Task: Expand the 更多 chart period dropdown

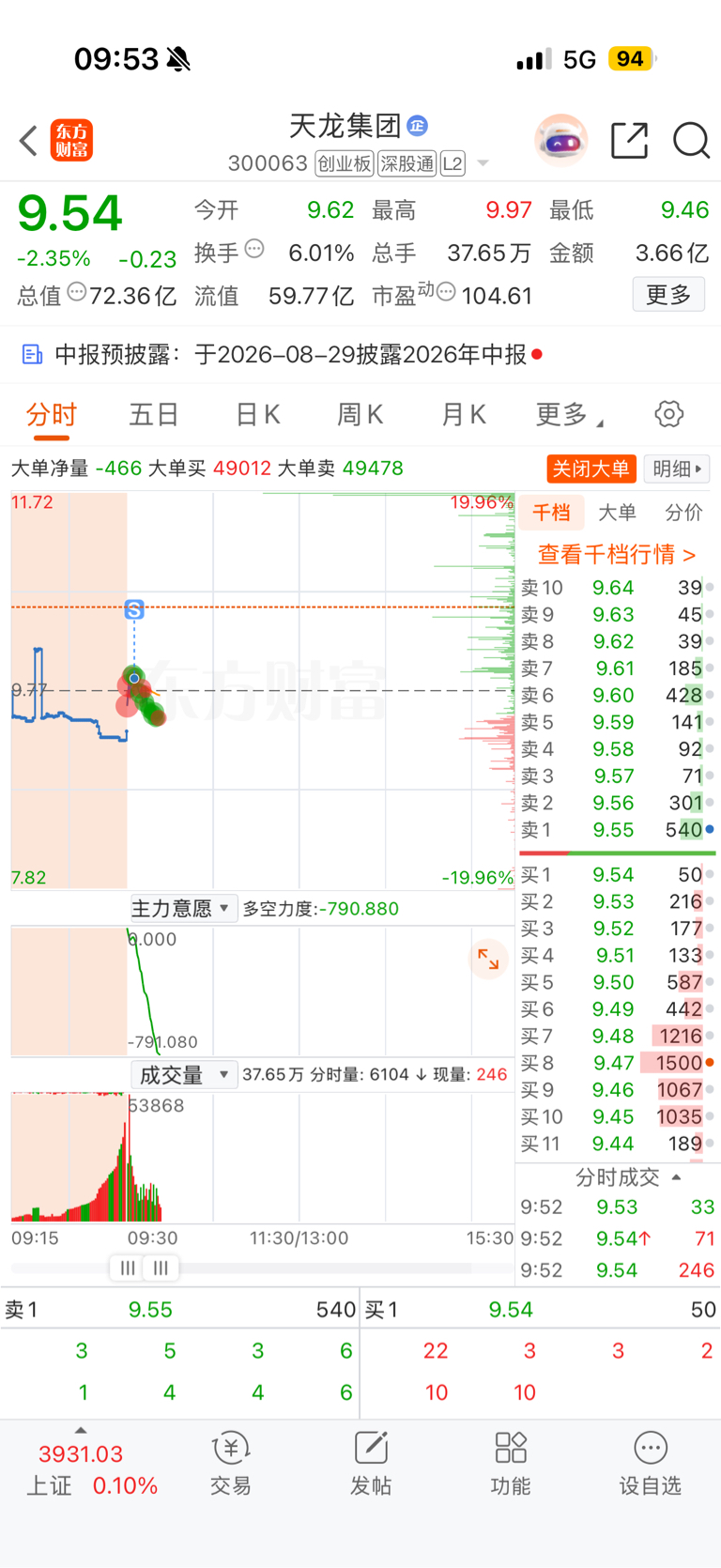Action: pyautogui.click(x=569, y=414)
